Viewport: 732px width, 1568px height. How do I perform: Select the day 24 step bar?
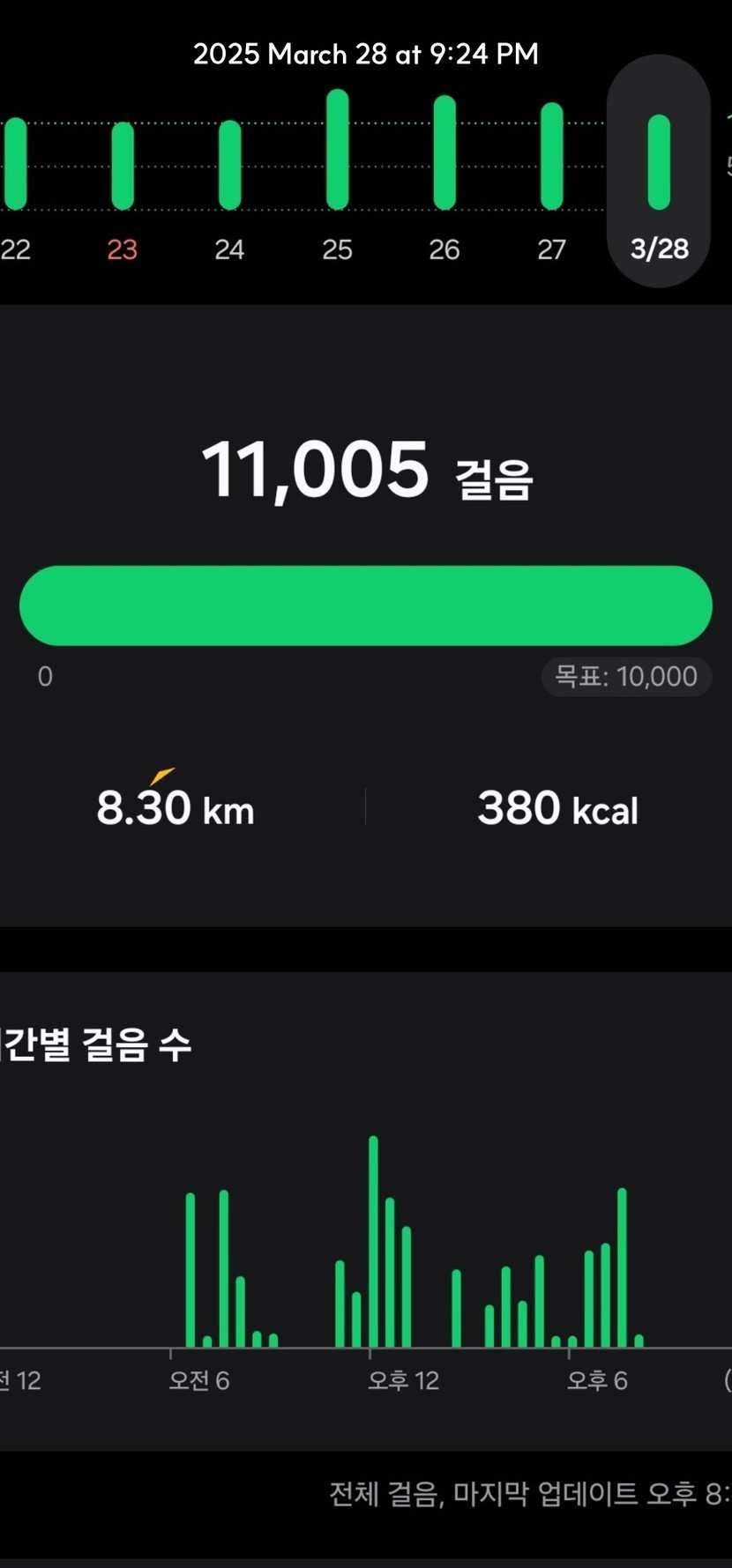pos(229,165)
